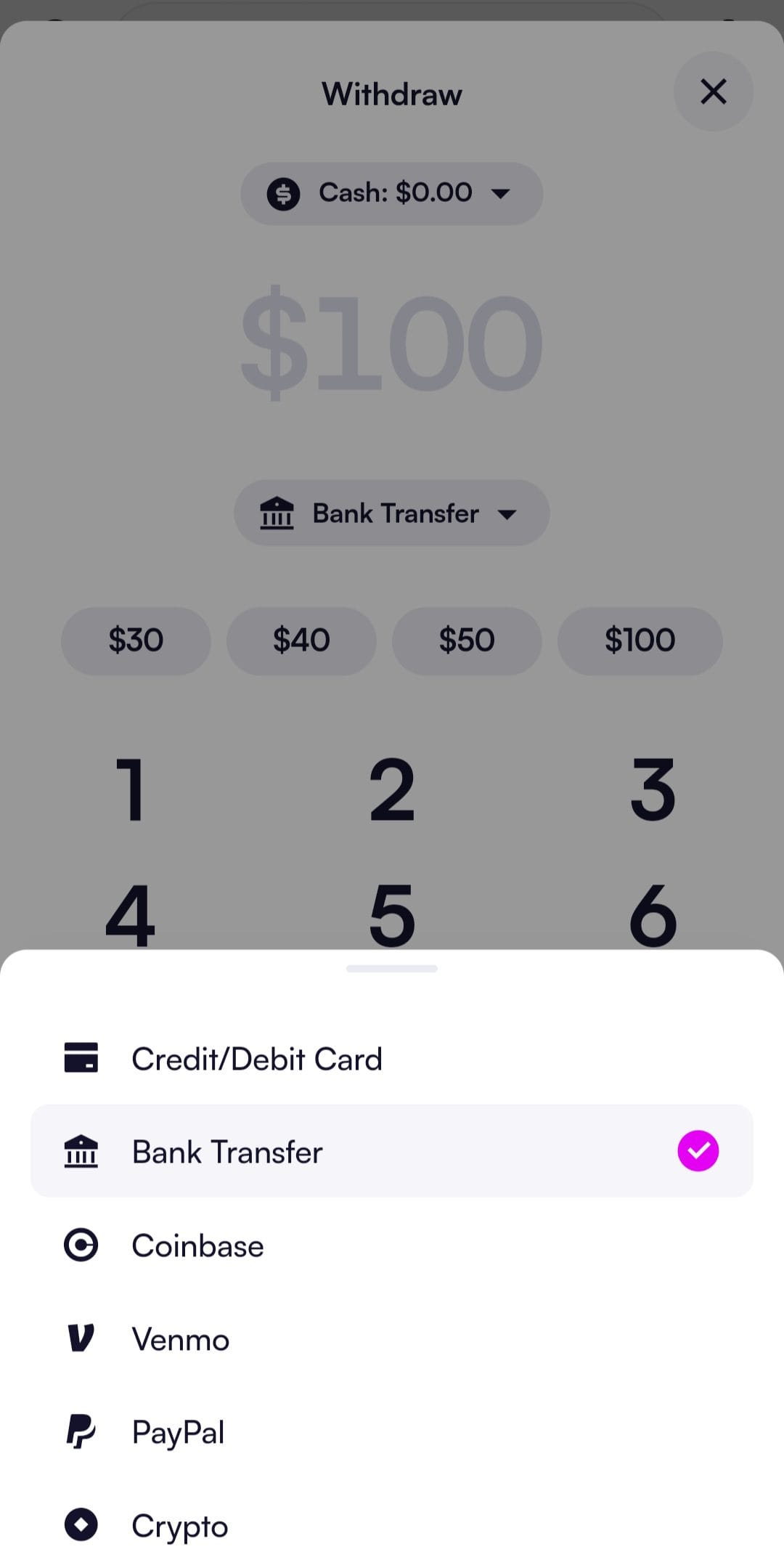Choose the $100 quick amount

pos(640,641)
